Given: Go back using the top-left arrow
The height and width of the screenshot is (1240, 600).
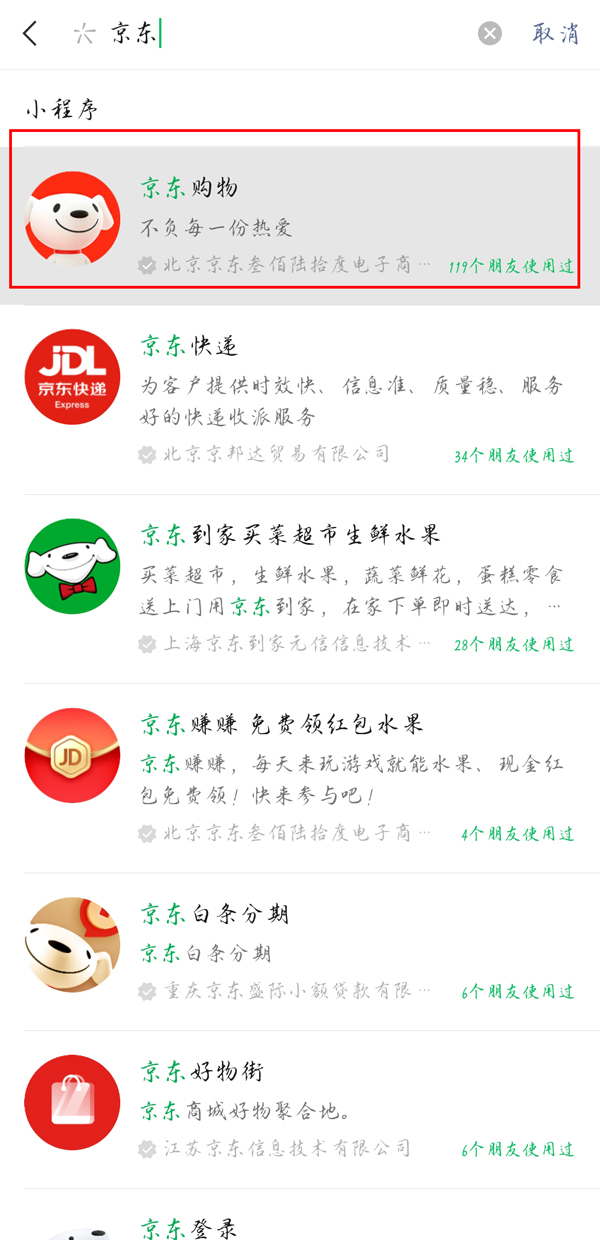Looking at the screenshot, I should pyautogui.click(x=30, y=34).
